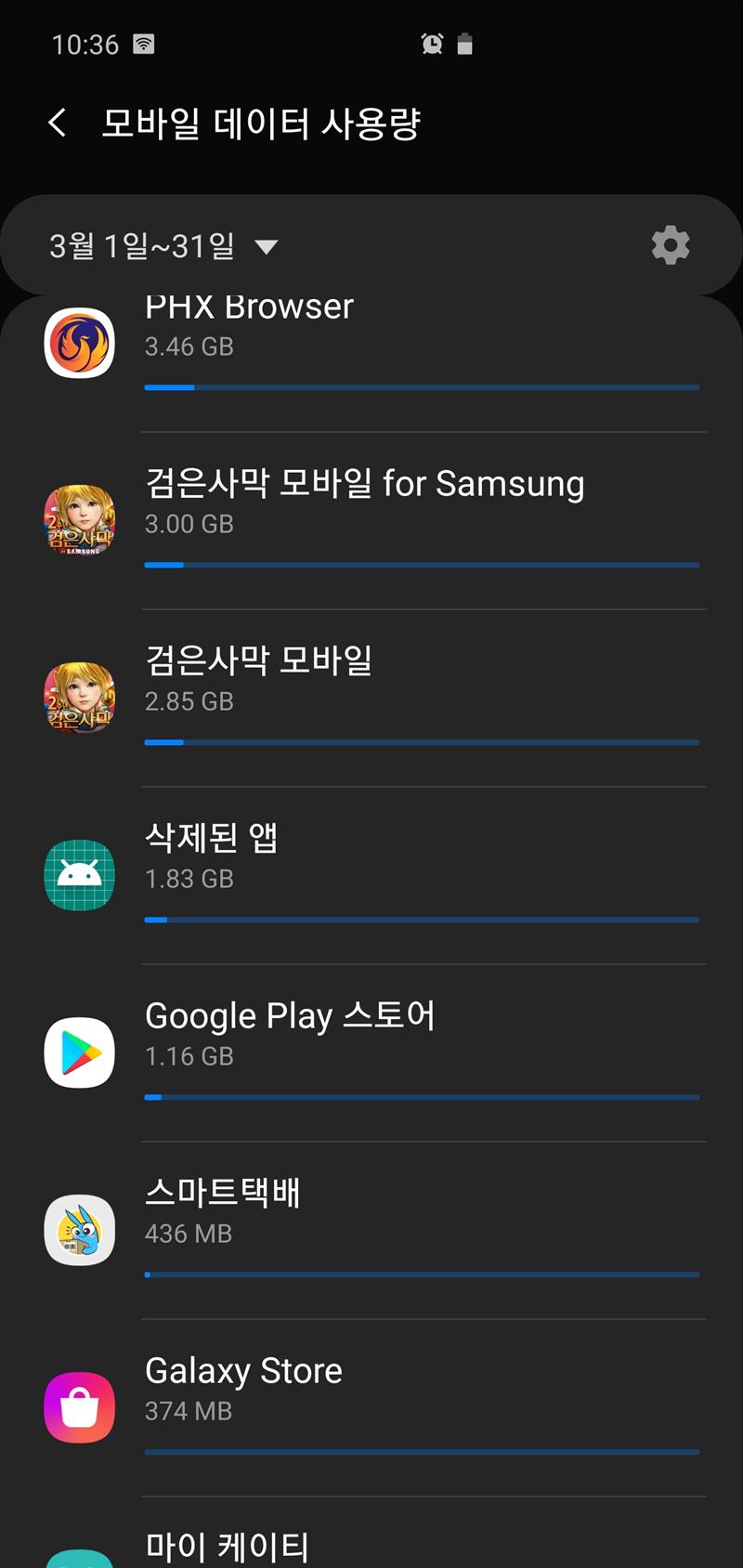Open Galaxy Store data usage
Viewport: 743px width, 1568px height.
371,1407
